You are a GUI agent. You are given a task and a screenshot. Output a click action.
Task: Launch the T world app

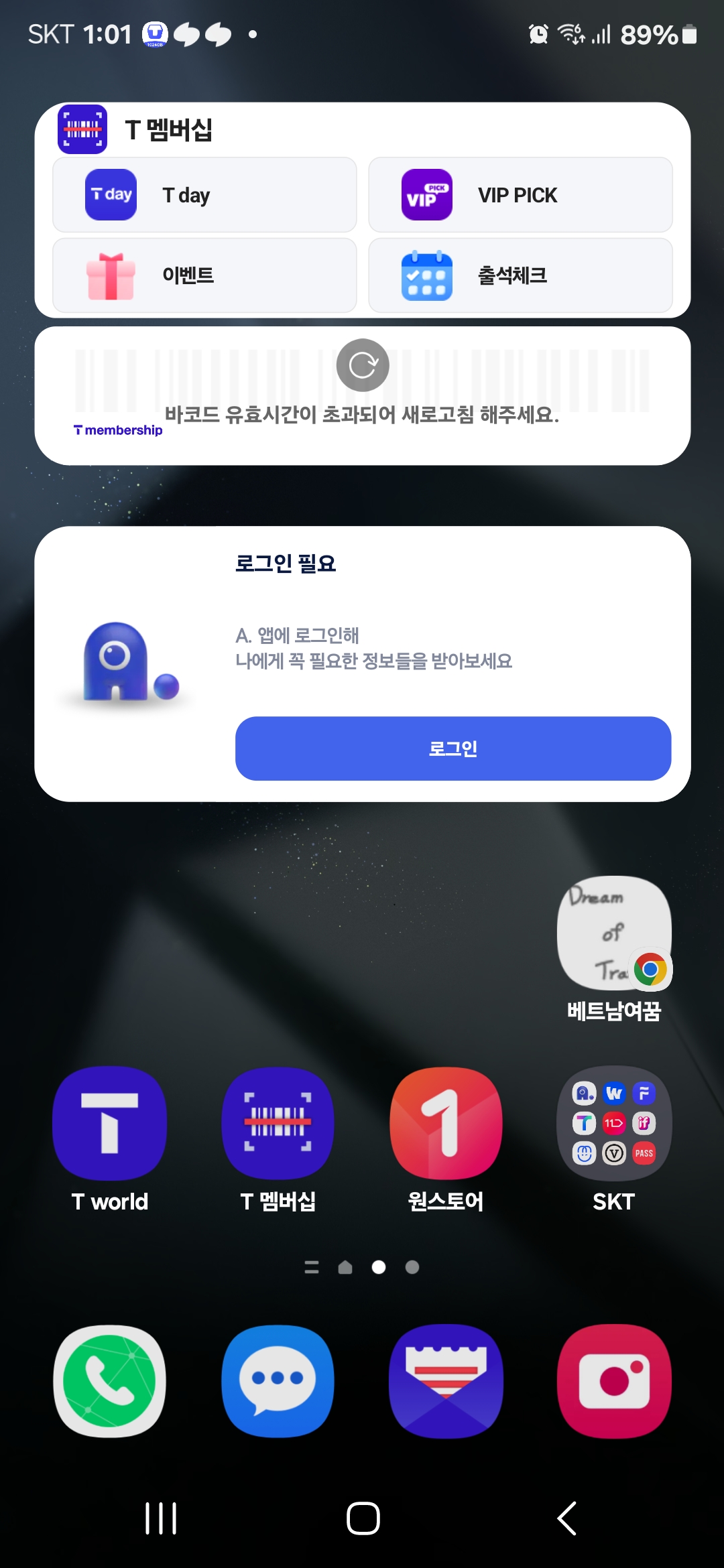110,1124
